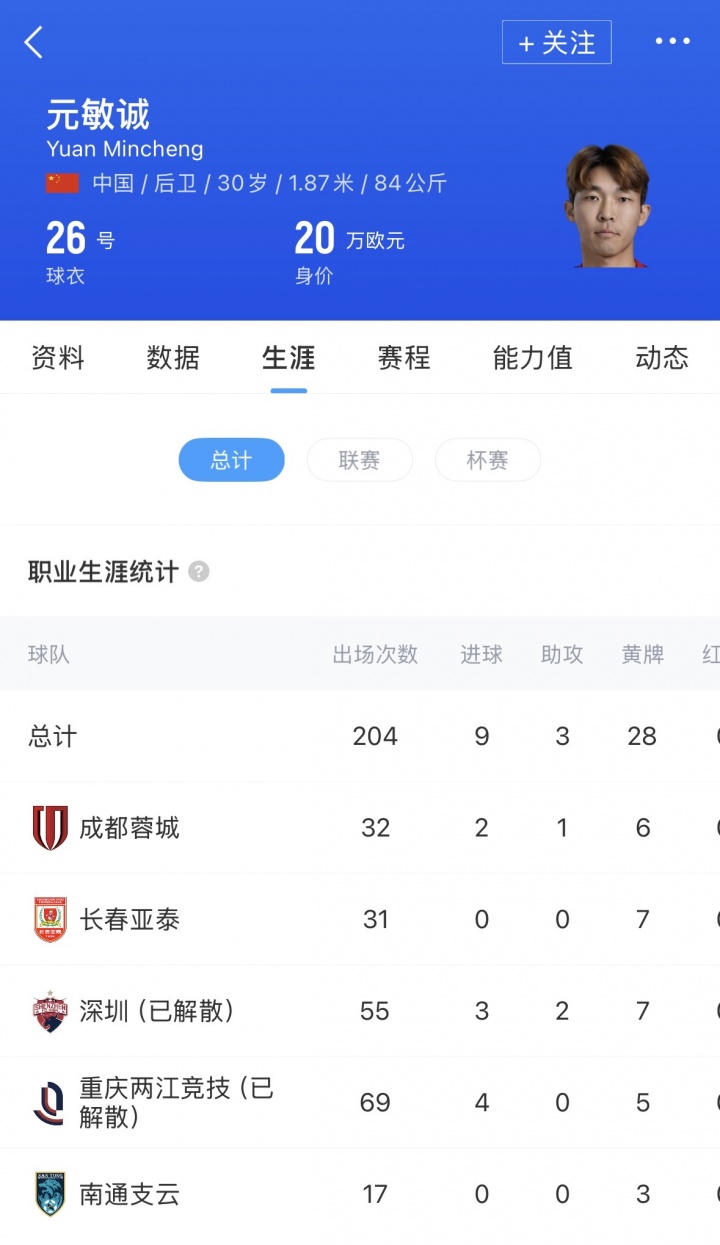Open the 动态 tab

(x=662, y=358)
